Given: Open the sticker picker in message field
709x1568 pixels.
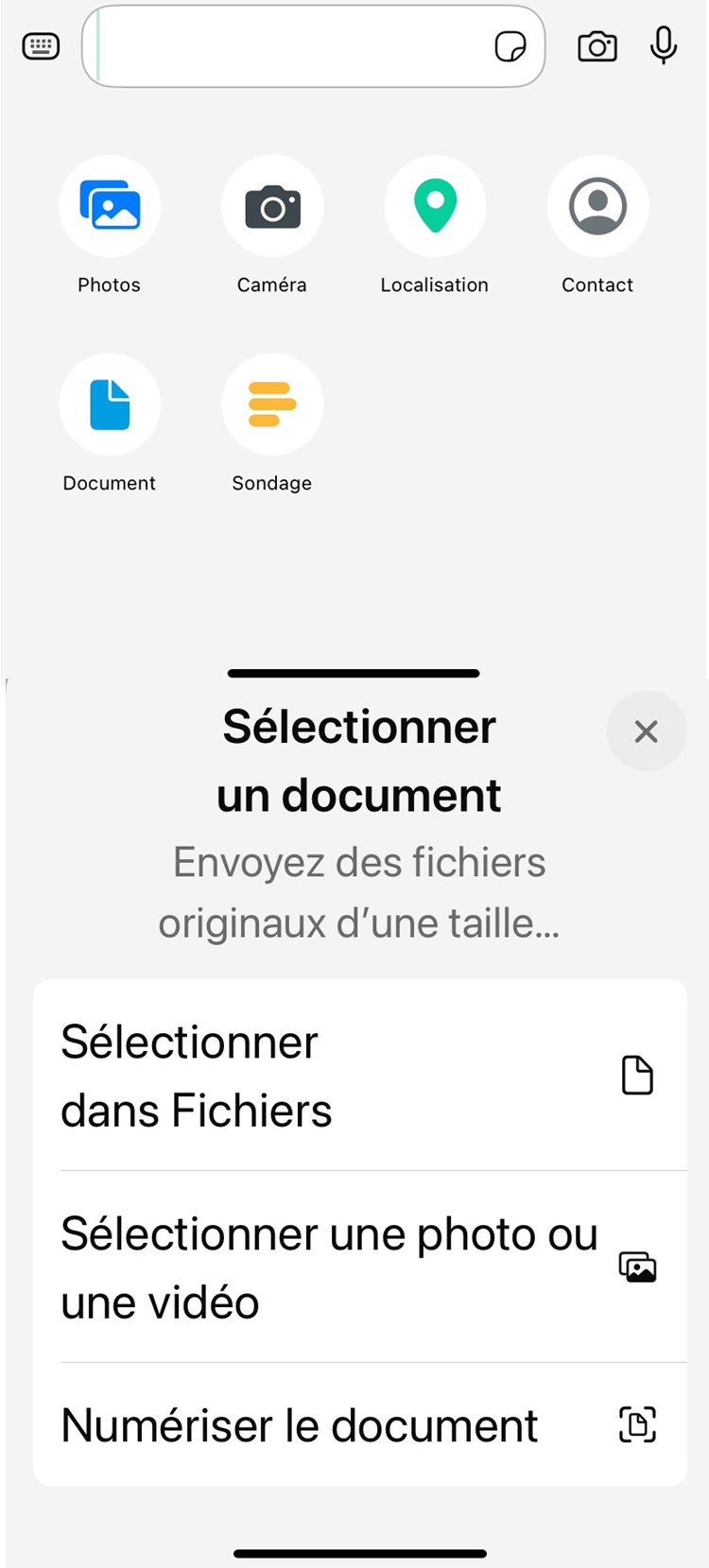Looking at the screenshot, I should (x=510, y=46).
